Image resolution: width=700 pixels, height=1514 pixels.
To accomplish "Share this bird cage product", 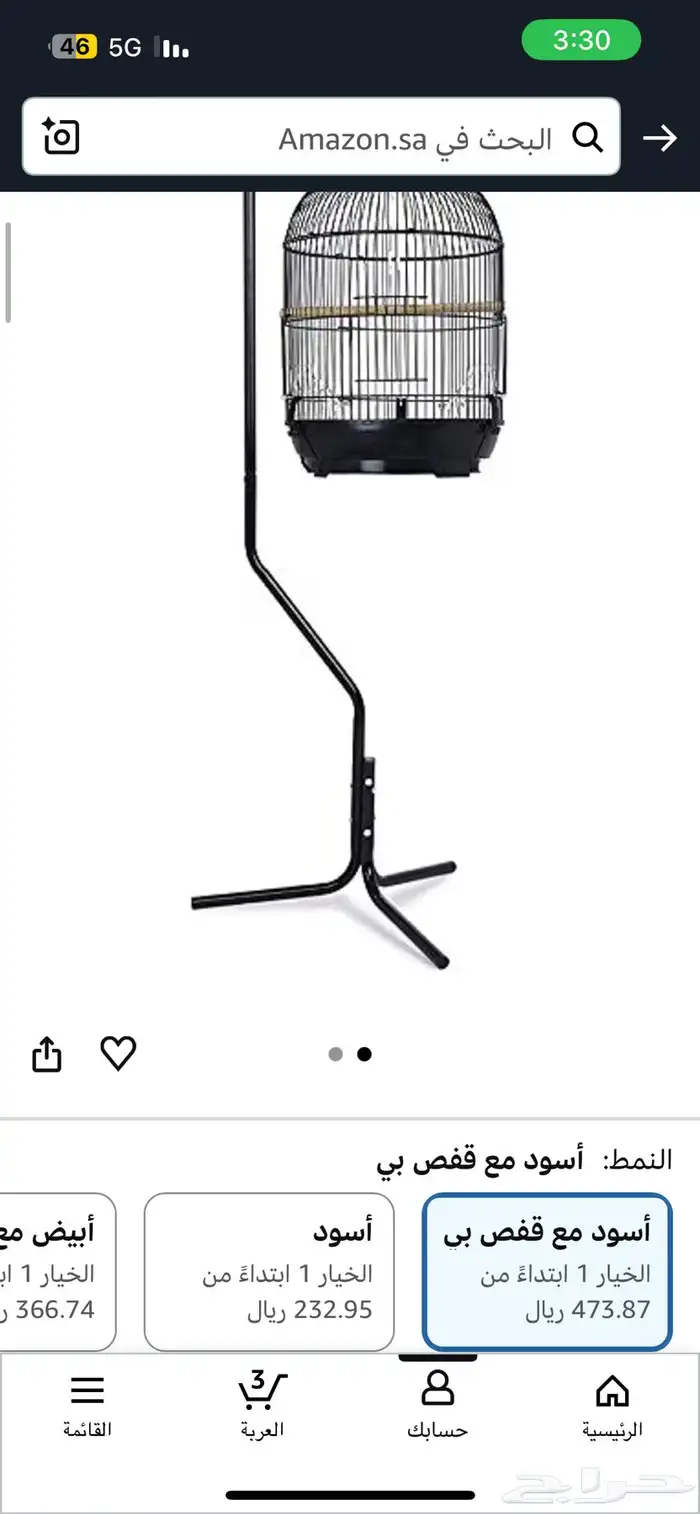I will (x=47, y=1055).
